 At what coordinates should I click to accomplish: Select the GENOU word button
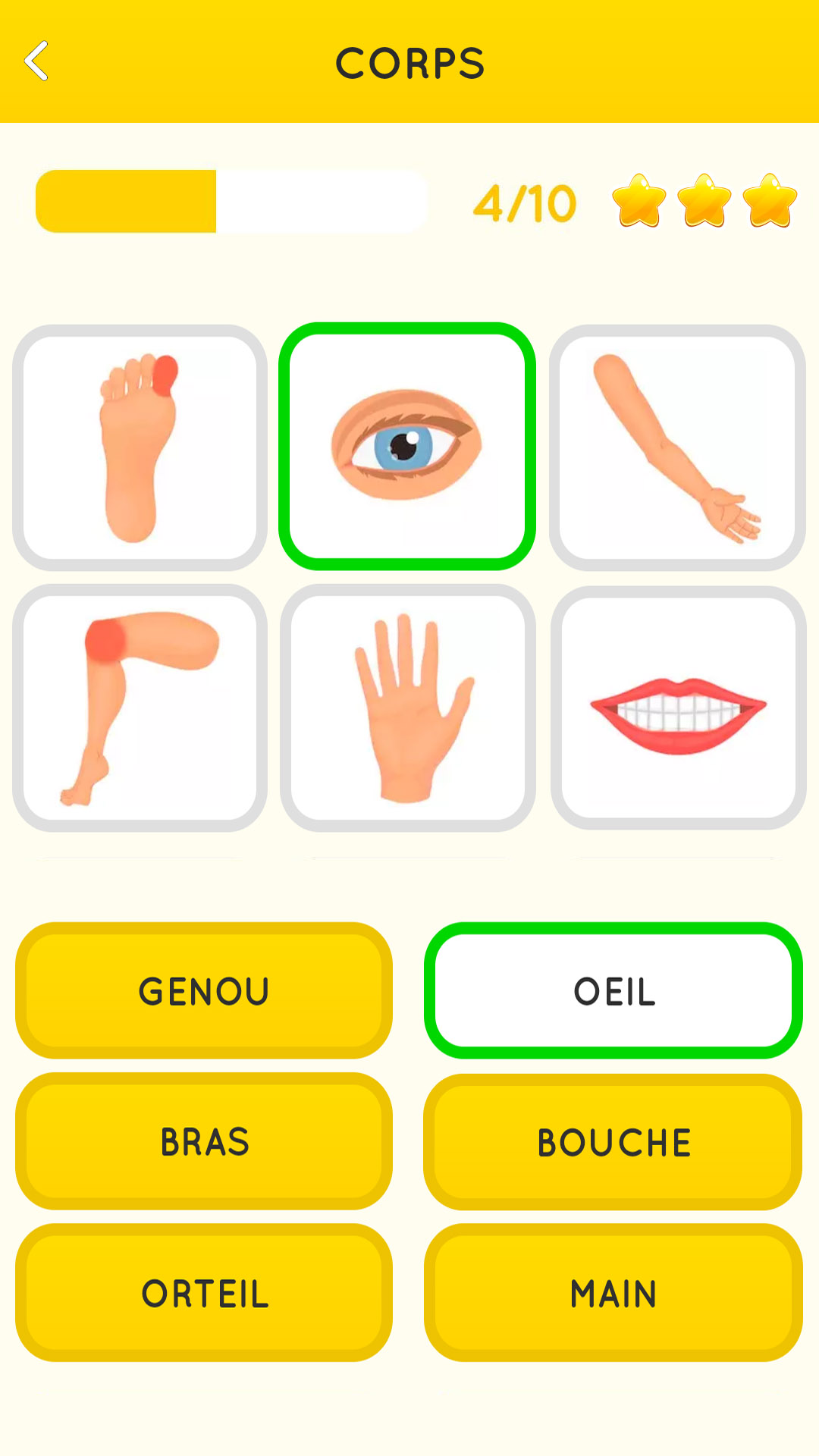(204, 990)
